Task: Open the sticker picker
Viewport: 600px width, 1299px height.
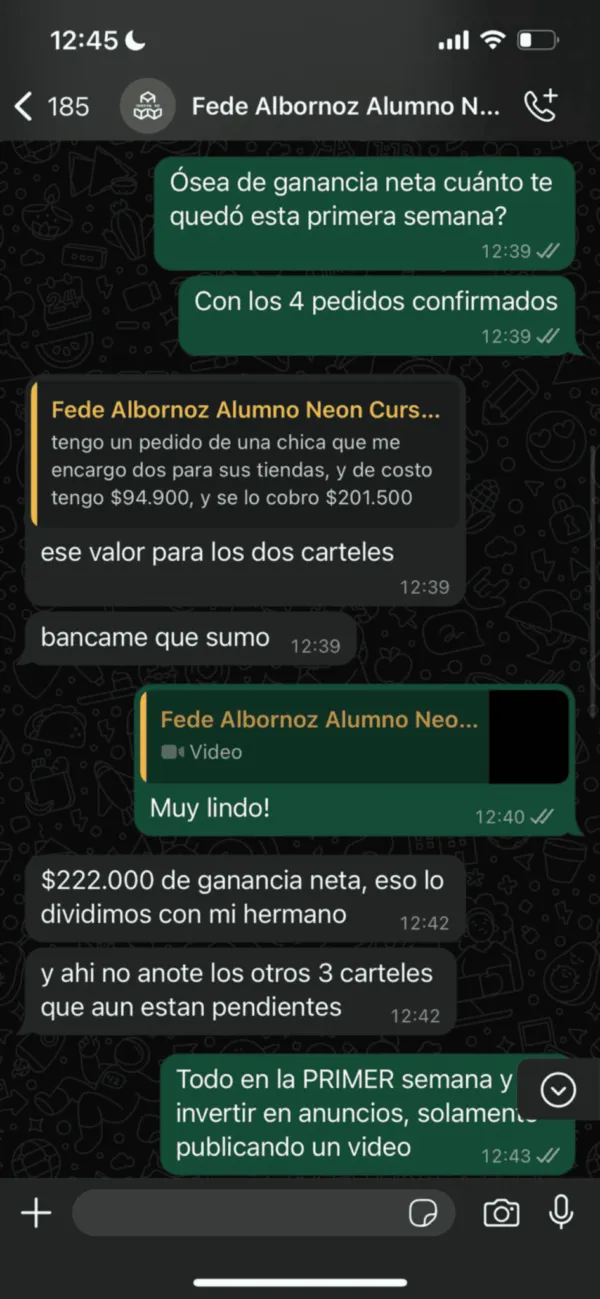Action: 424,1213
